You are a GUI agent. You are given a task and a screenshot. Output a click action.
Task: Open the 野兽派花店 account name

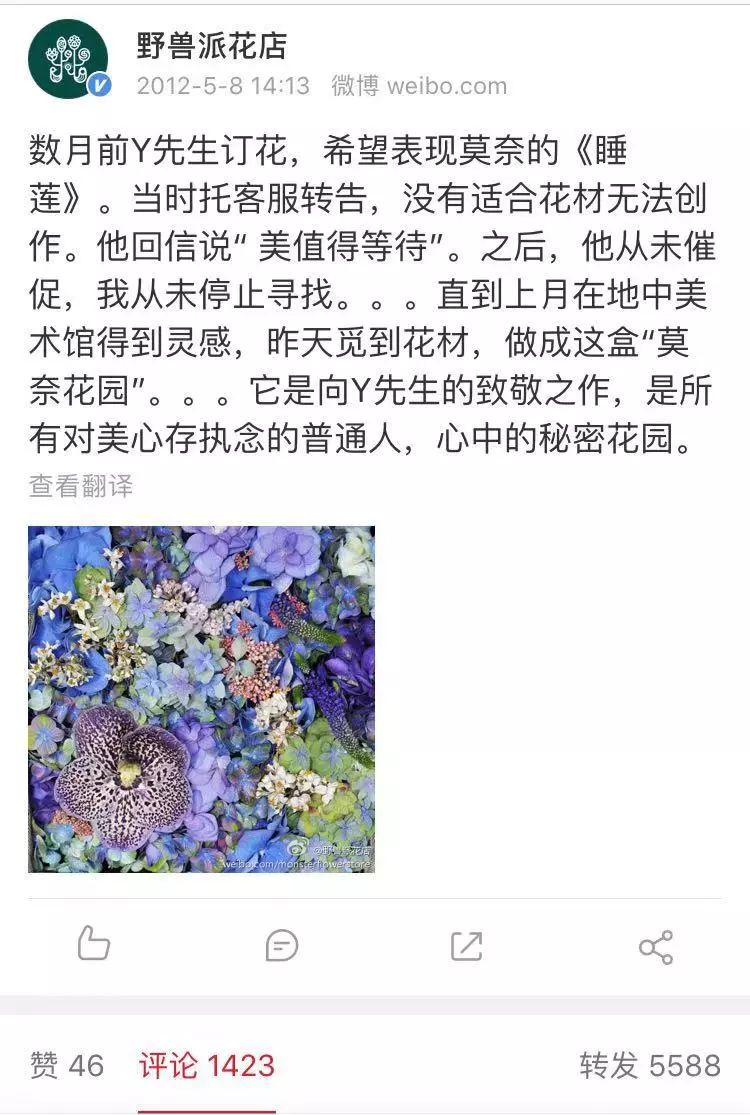[x=212, y=44]
